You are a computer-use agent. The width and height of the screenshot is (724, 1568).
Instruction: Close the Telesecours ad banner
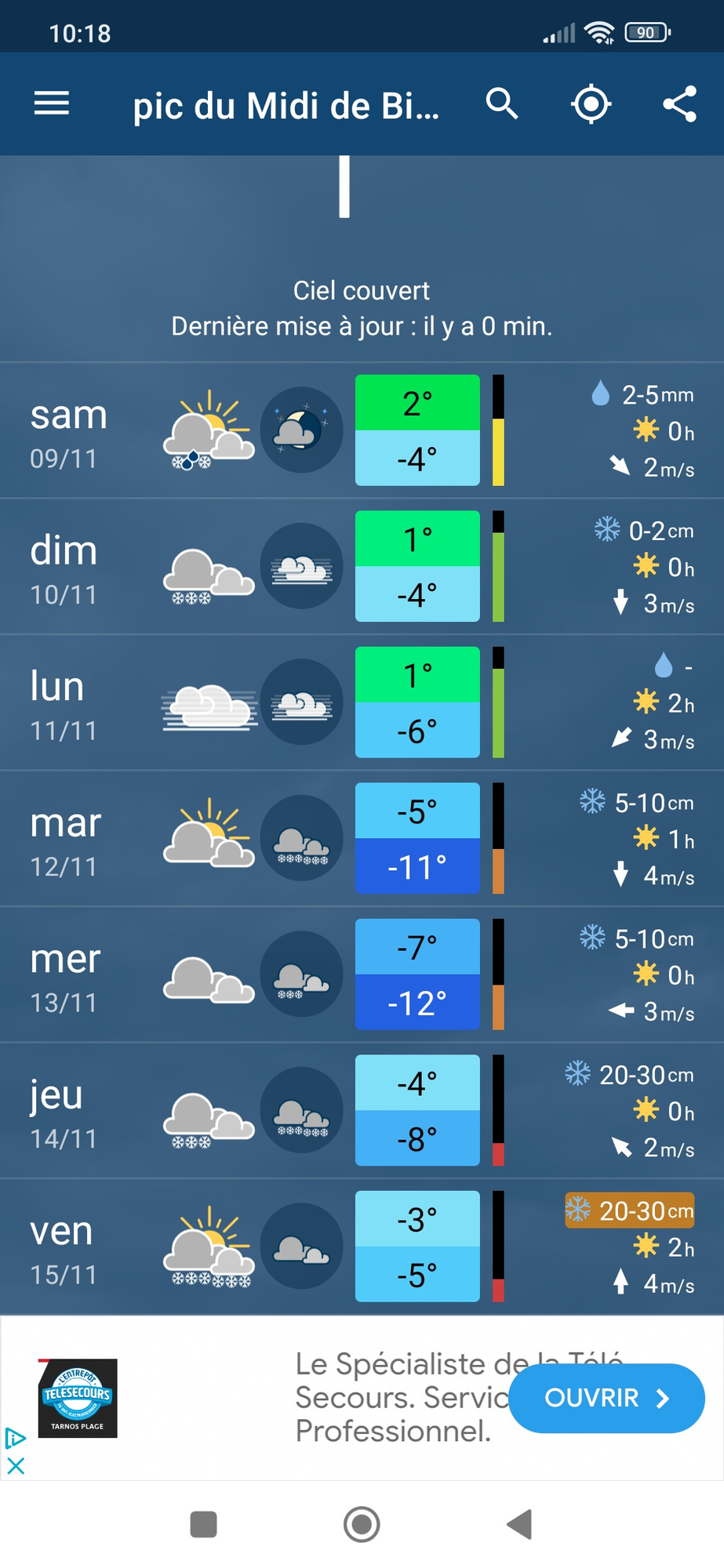click(16, 1465)
